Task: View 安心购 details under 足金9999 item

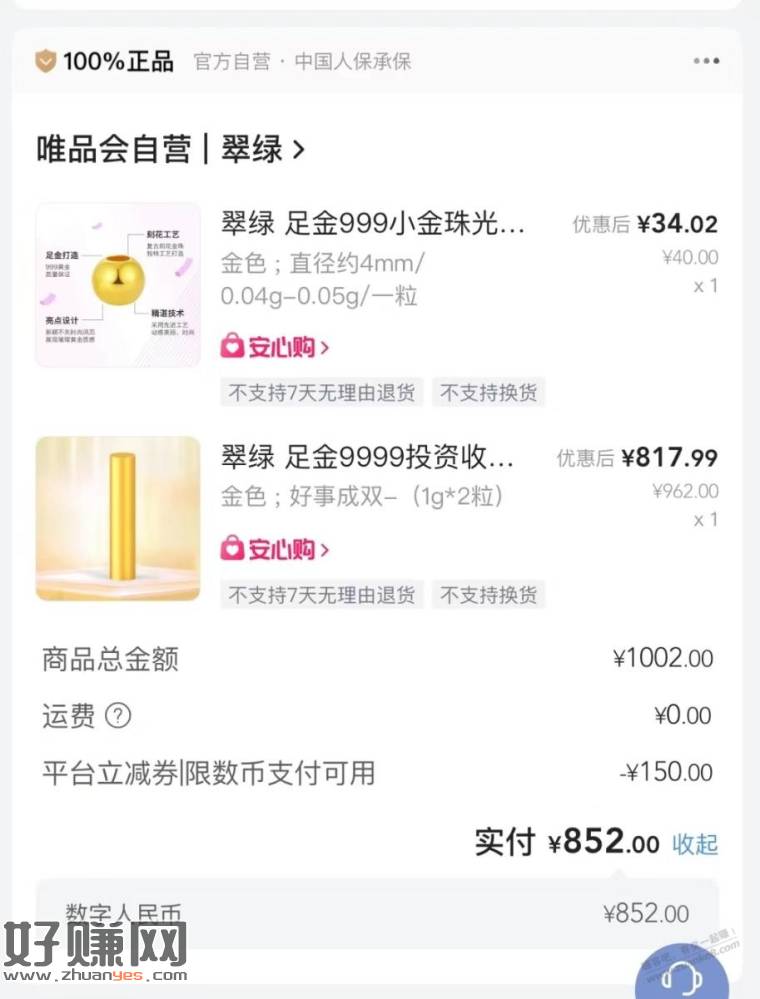Action: (275, 549)
